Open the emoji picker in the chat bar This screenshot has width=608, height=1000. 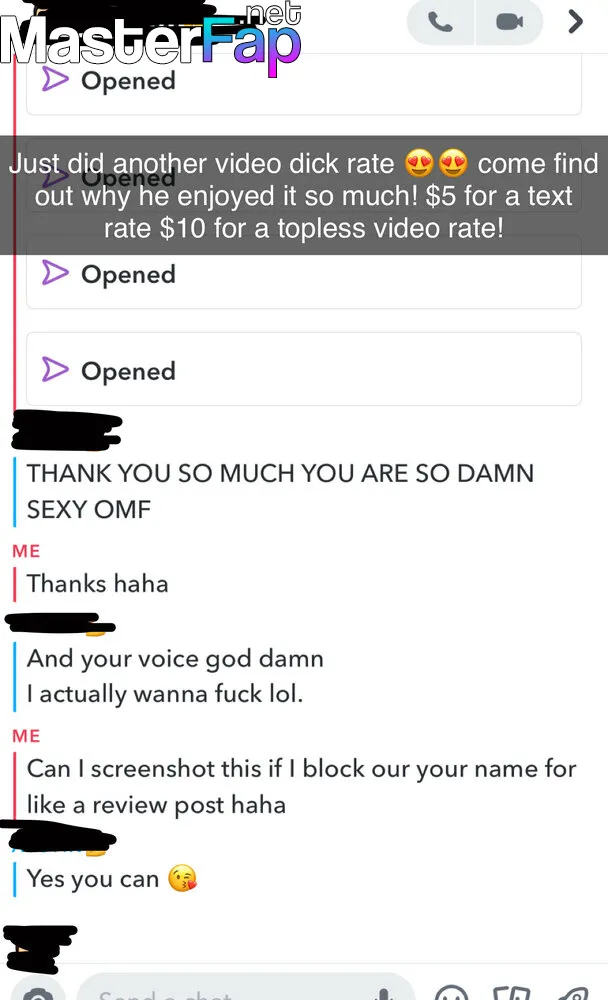[452, 992]
